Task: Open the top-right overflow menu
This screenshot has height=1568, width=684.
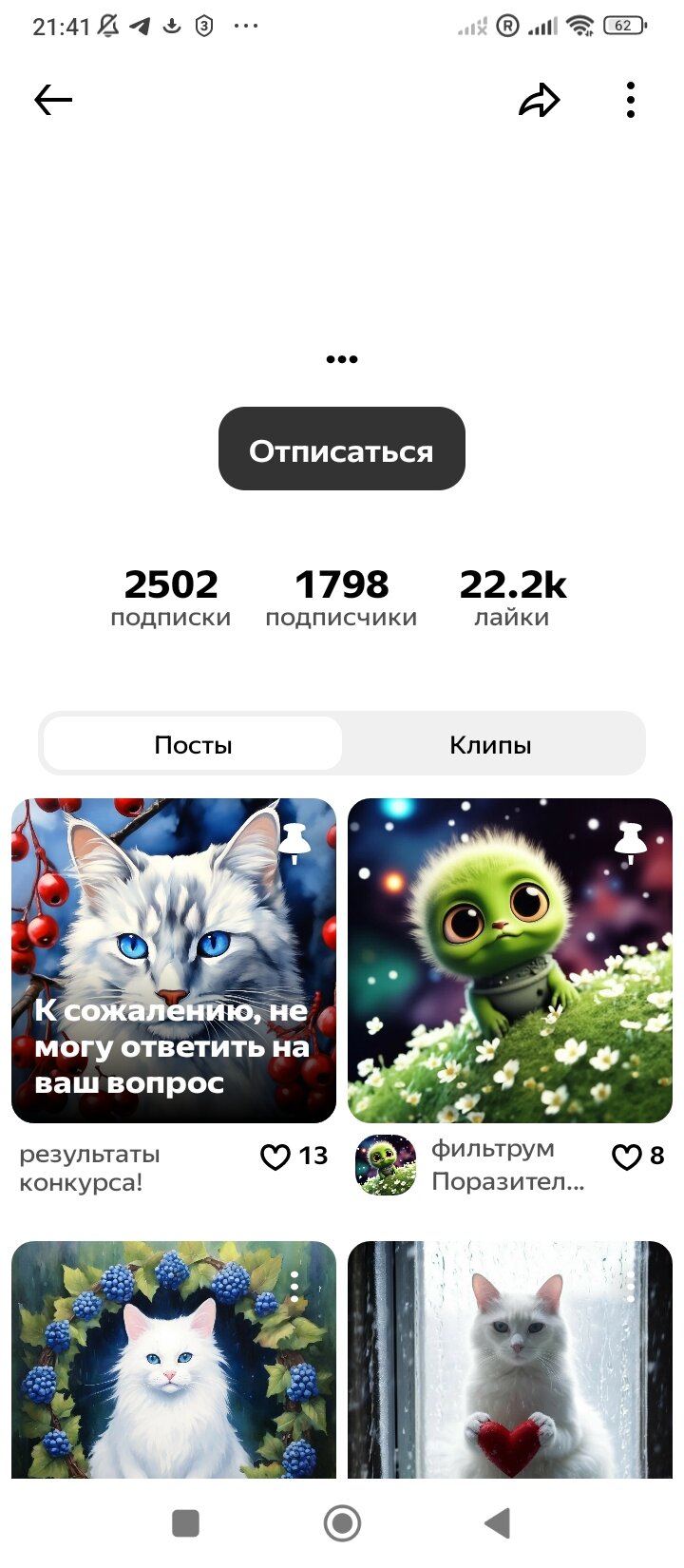Action: tap(631, 100)
